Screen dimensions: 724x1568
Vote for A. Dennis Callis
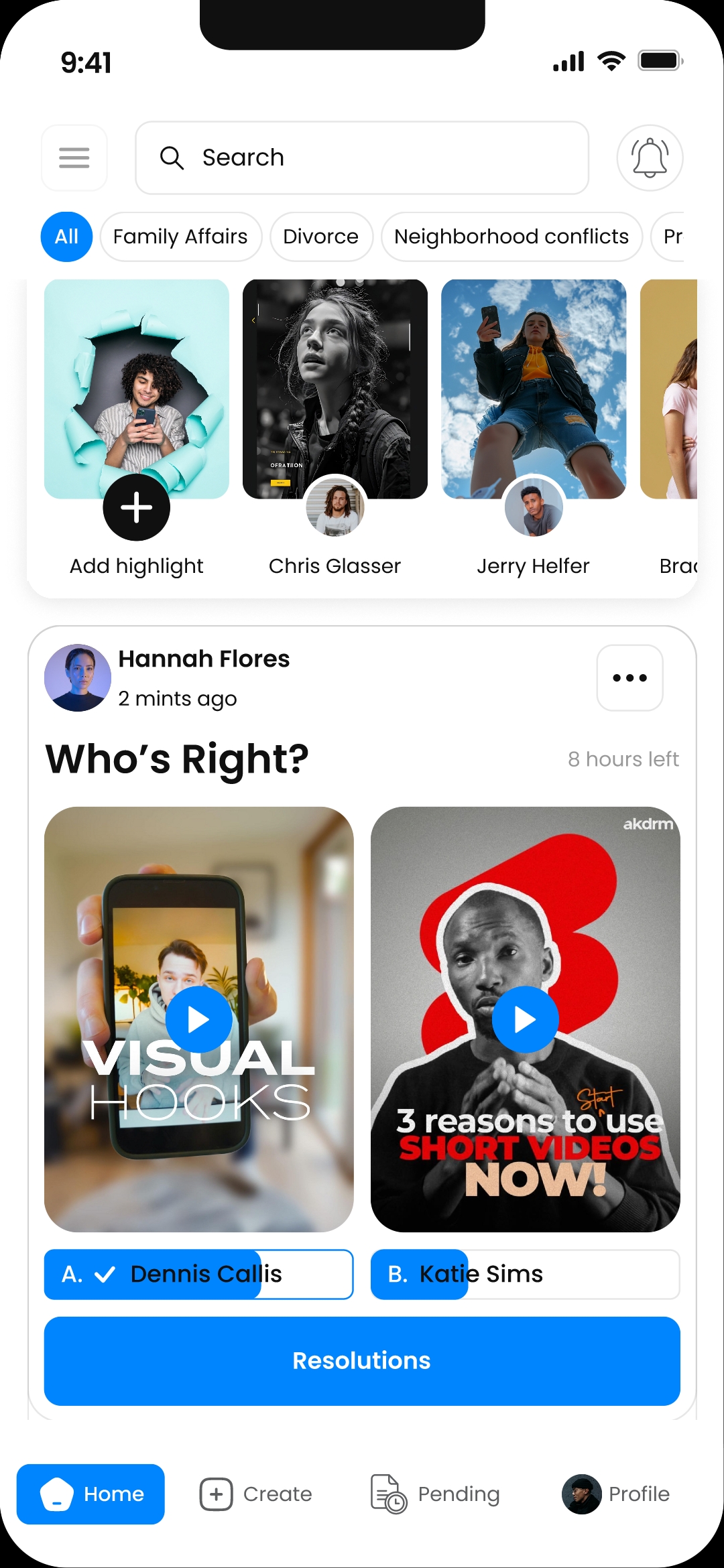click(x=198, y=1274)
